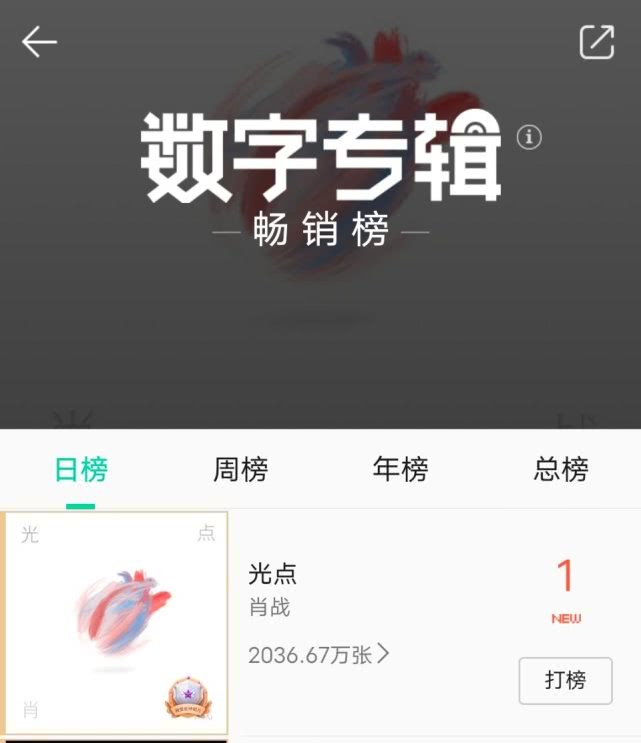
Task: View sales details 2036.67万张
Action: (x=318, y=655)
